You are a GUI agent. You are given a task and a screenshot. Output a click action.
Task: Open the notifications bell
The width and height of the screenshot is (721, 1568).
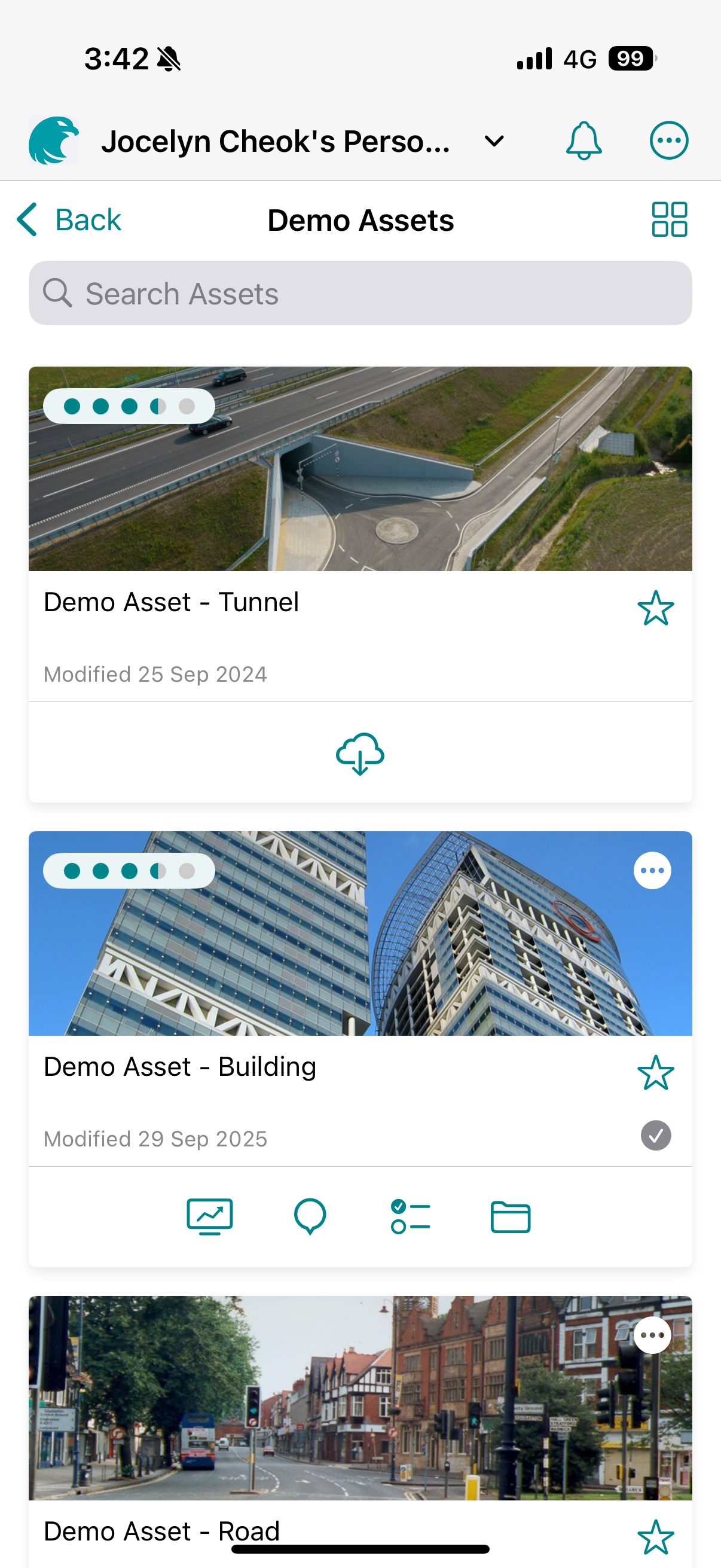click(x=583, y=141)
